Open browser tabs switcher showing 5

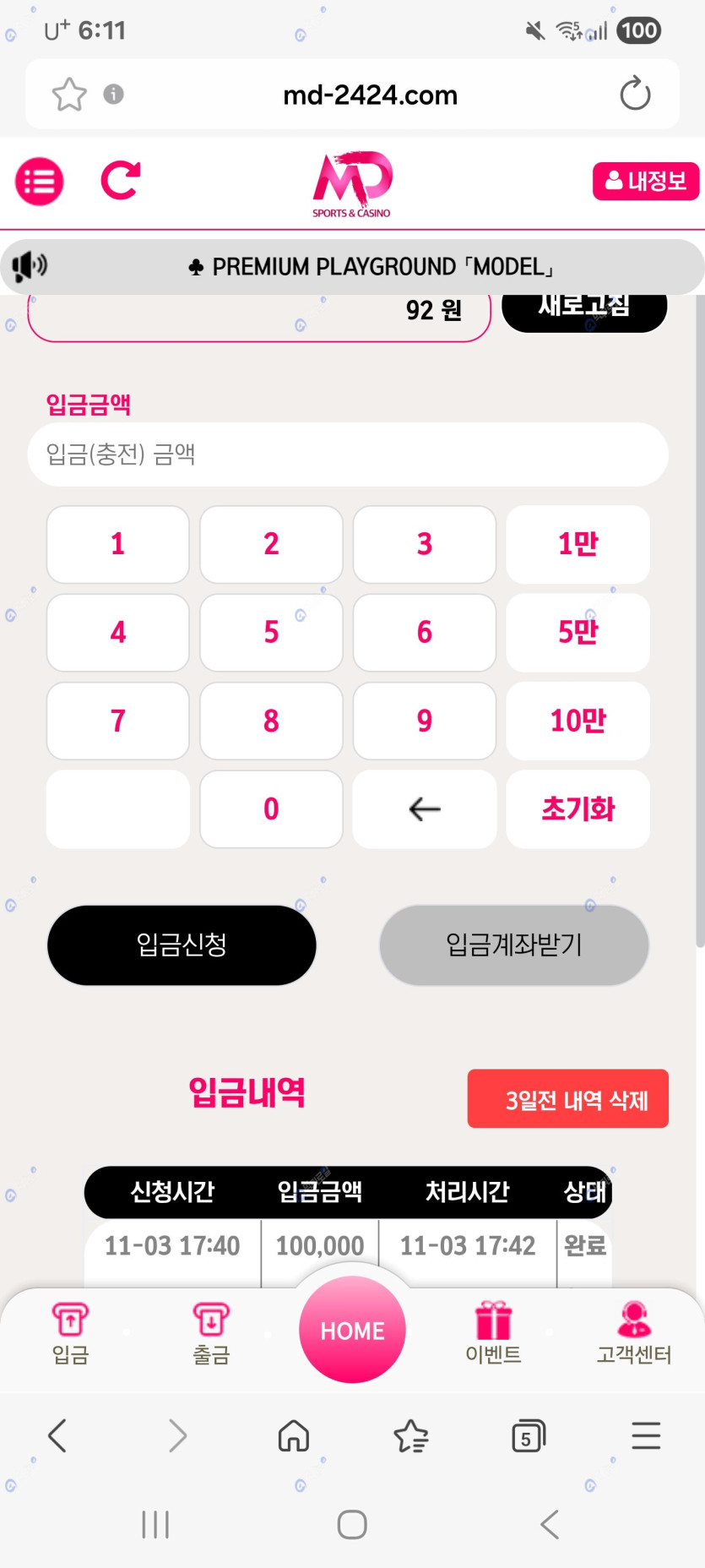(528, 1436)
